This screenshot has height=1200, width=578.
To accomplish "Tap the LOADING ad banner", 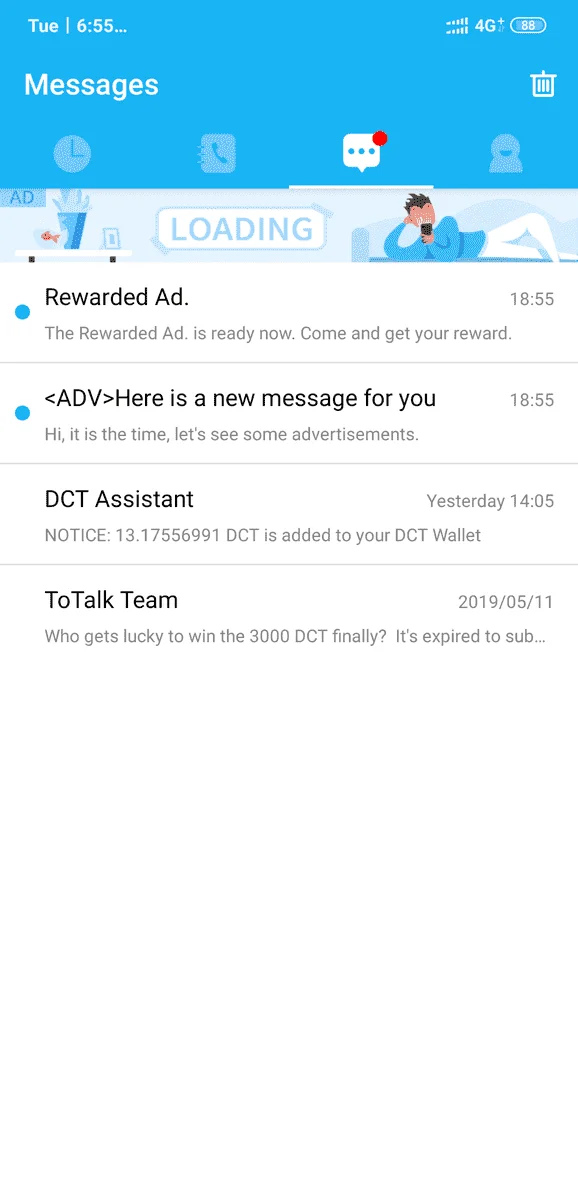I will [289, 225].
